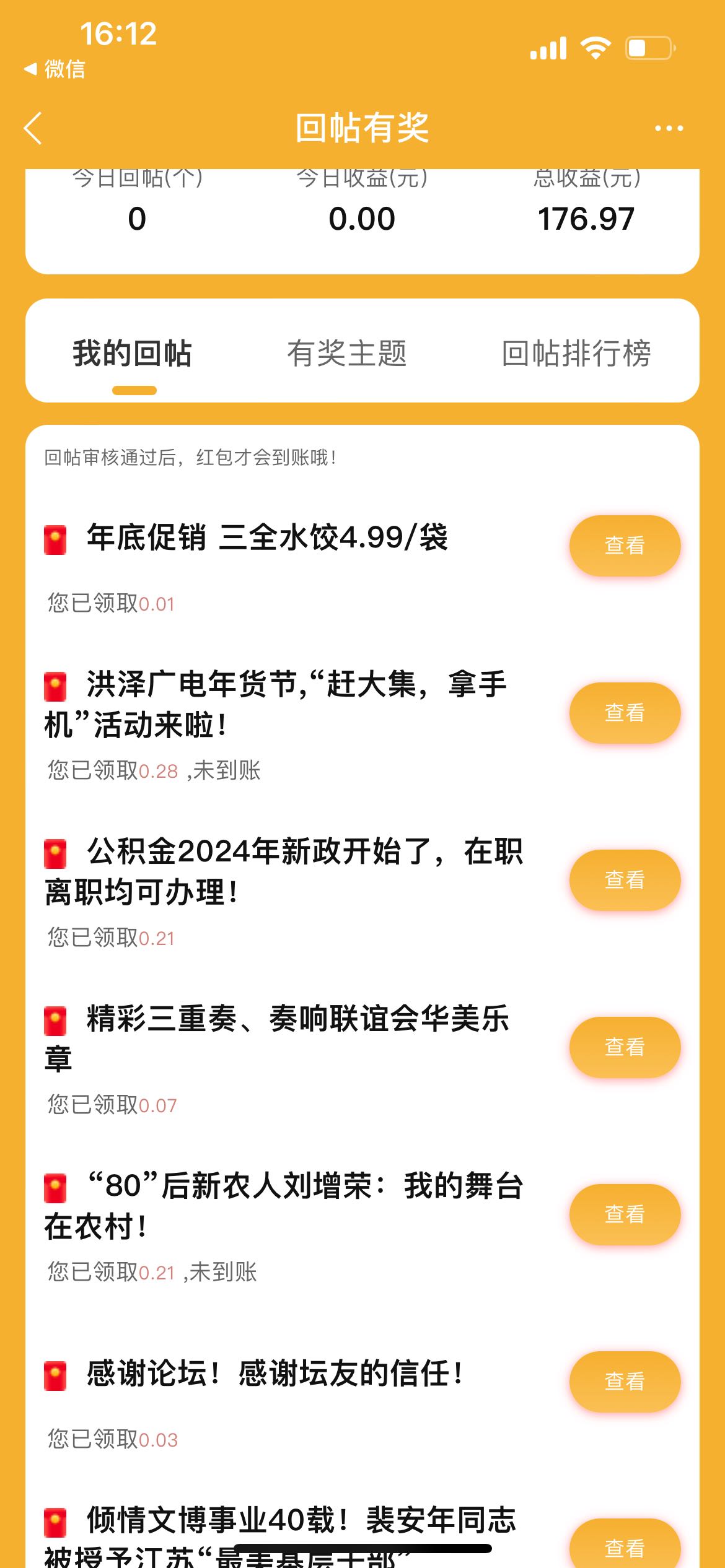This screenshot has width=725, height=1568.
Task: Open the three-dot overflow menu
Action: pyautogui.click(x=669, y=128)
